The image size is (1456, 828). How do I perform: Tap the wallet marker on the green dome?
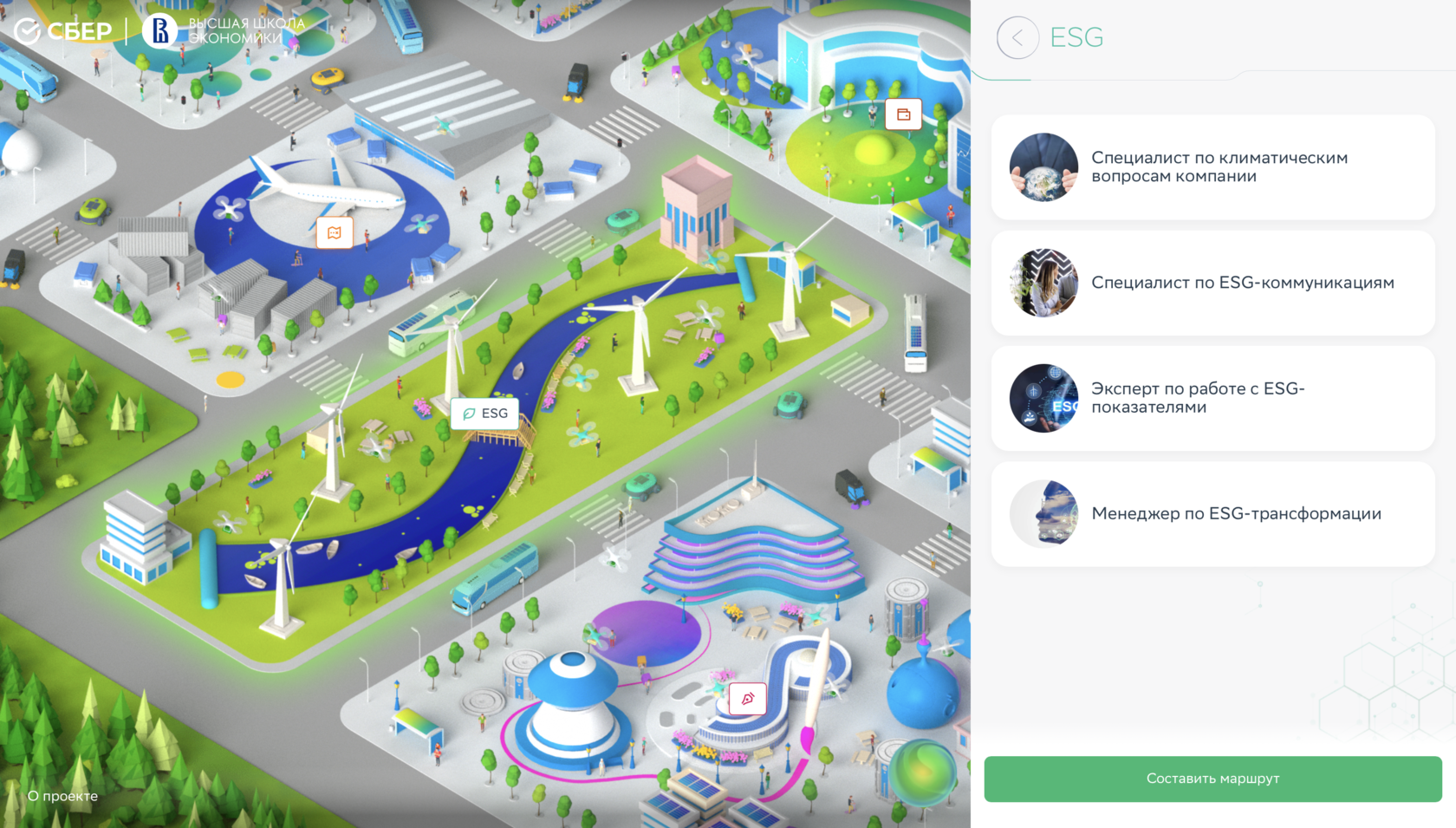click(x=903, y=114)
